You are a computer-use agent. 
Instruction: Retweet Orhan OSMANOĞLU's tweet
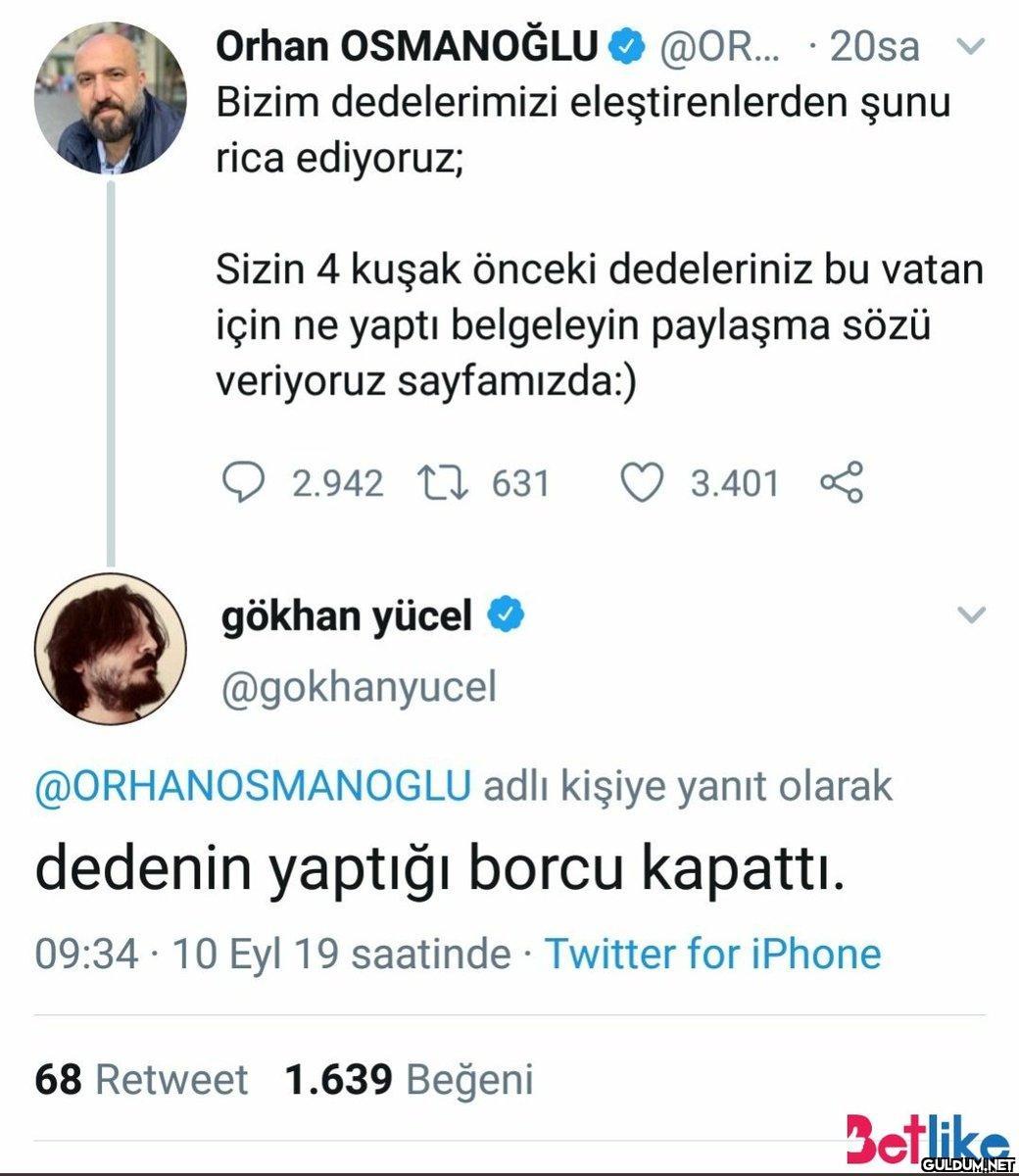coord(441,482)
